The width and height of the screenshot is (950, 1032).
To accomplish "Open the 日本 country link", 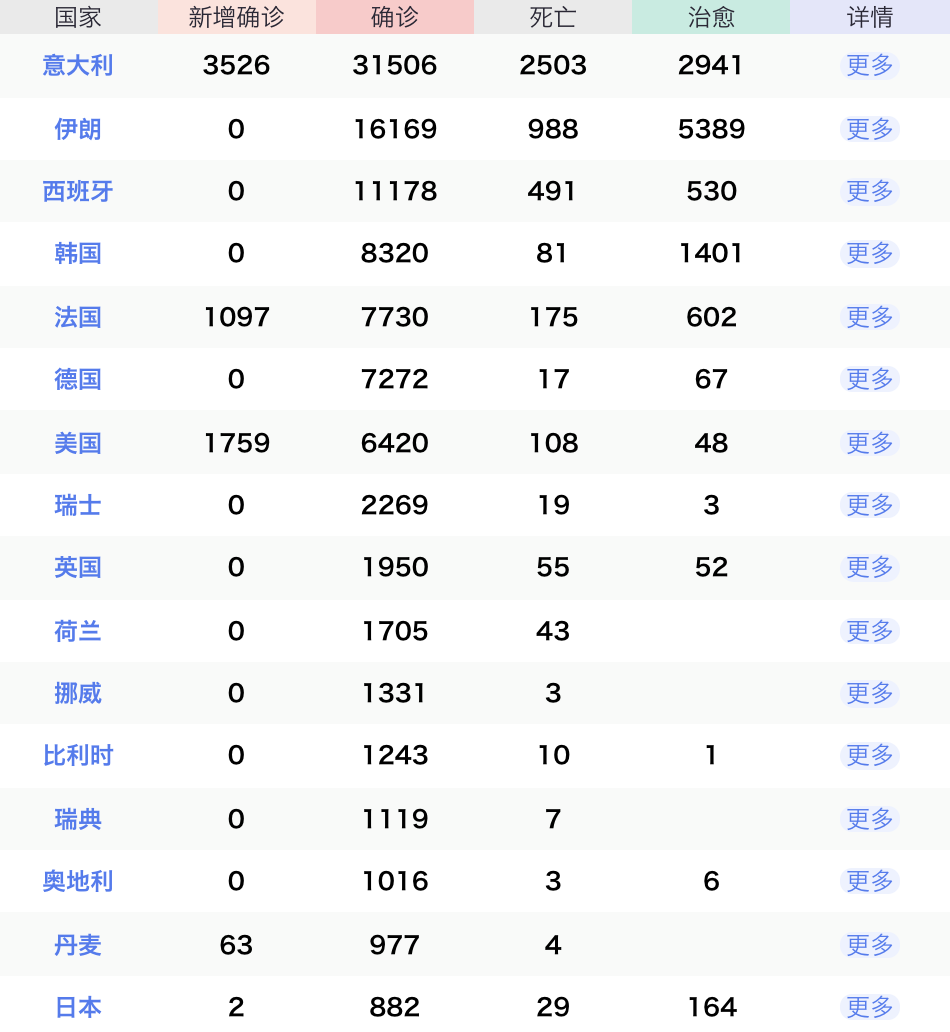I will pyautogui.click(x=78, y=1007).
